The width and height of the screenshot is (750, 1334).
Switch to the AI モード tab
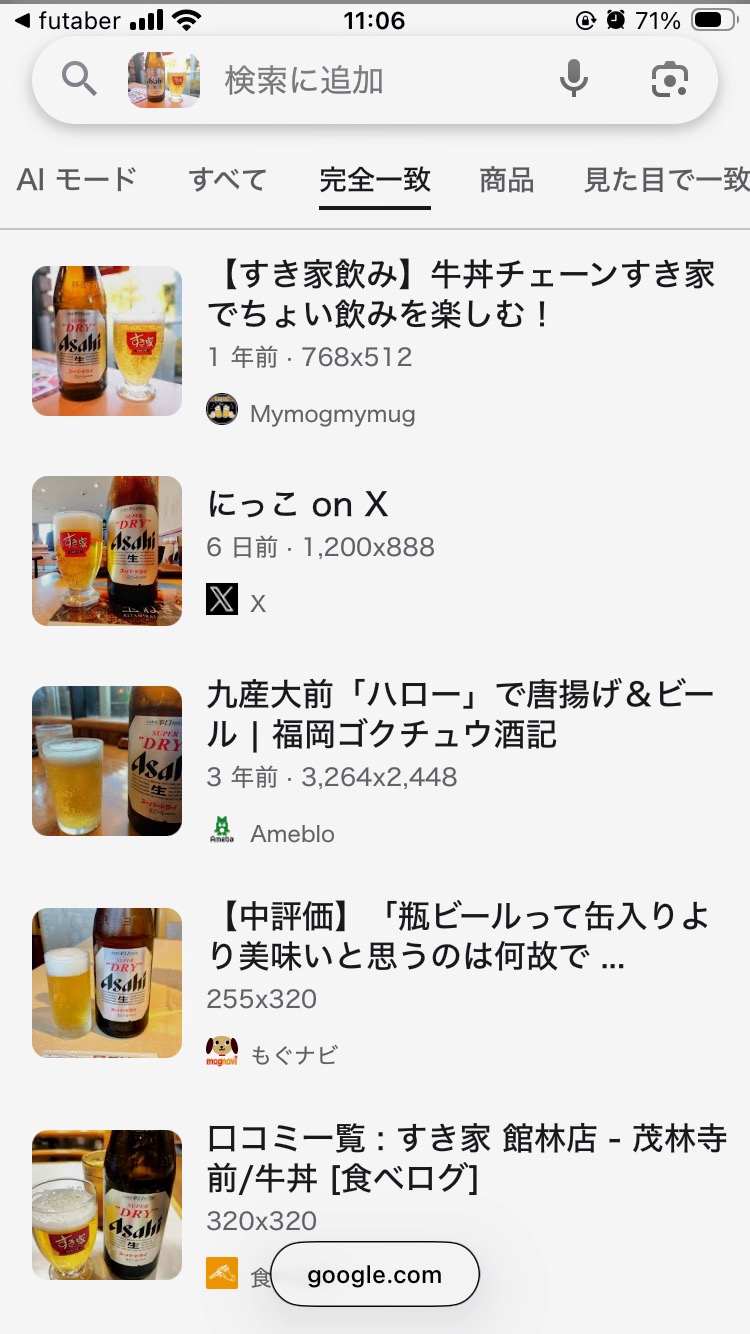77,180
